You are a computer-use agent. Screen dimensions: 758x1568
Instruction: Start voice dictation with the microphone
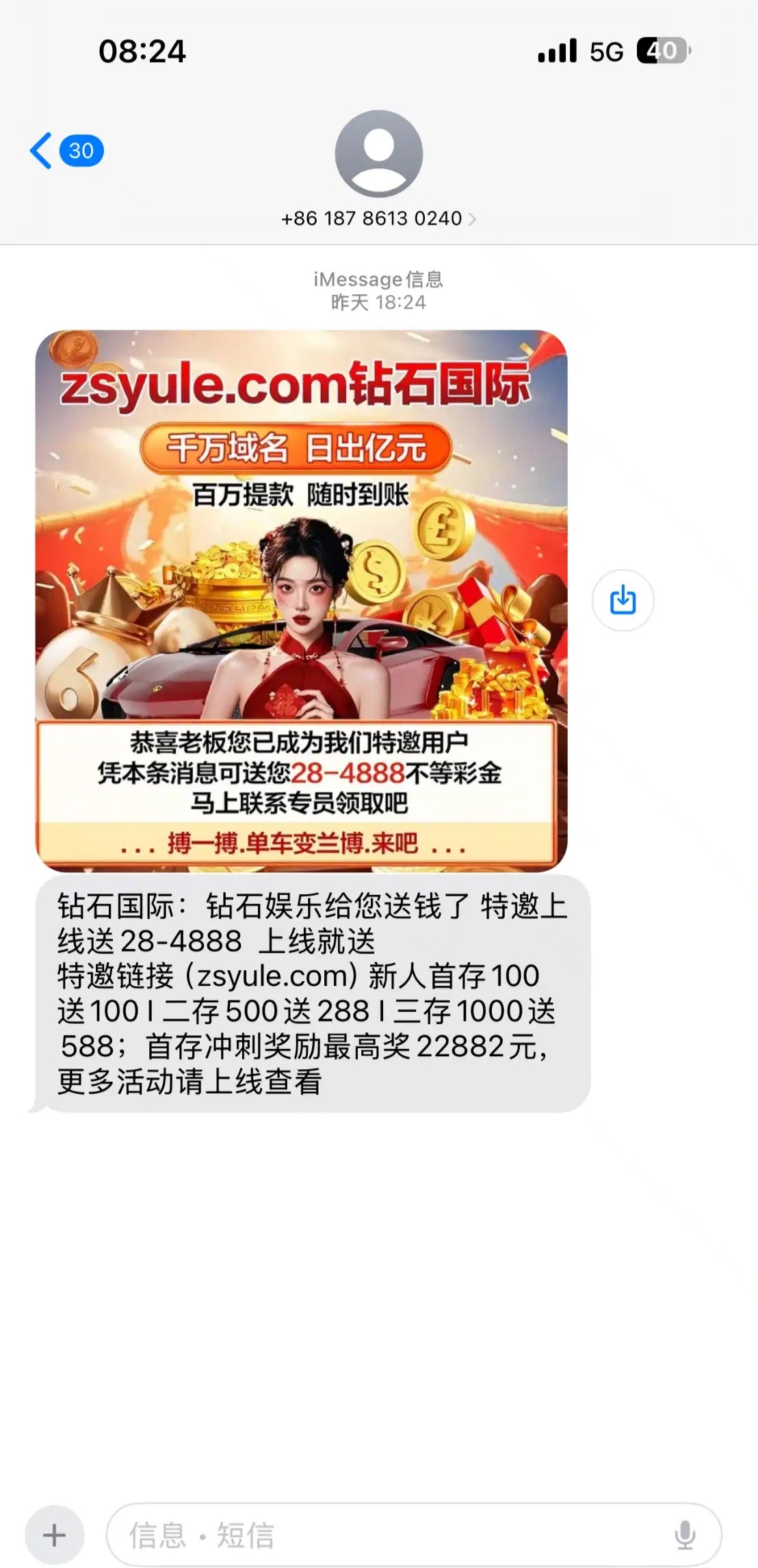pyautogui.click(x=685, y=1534)
